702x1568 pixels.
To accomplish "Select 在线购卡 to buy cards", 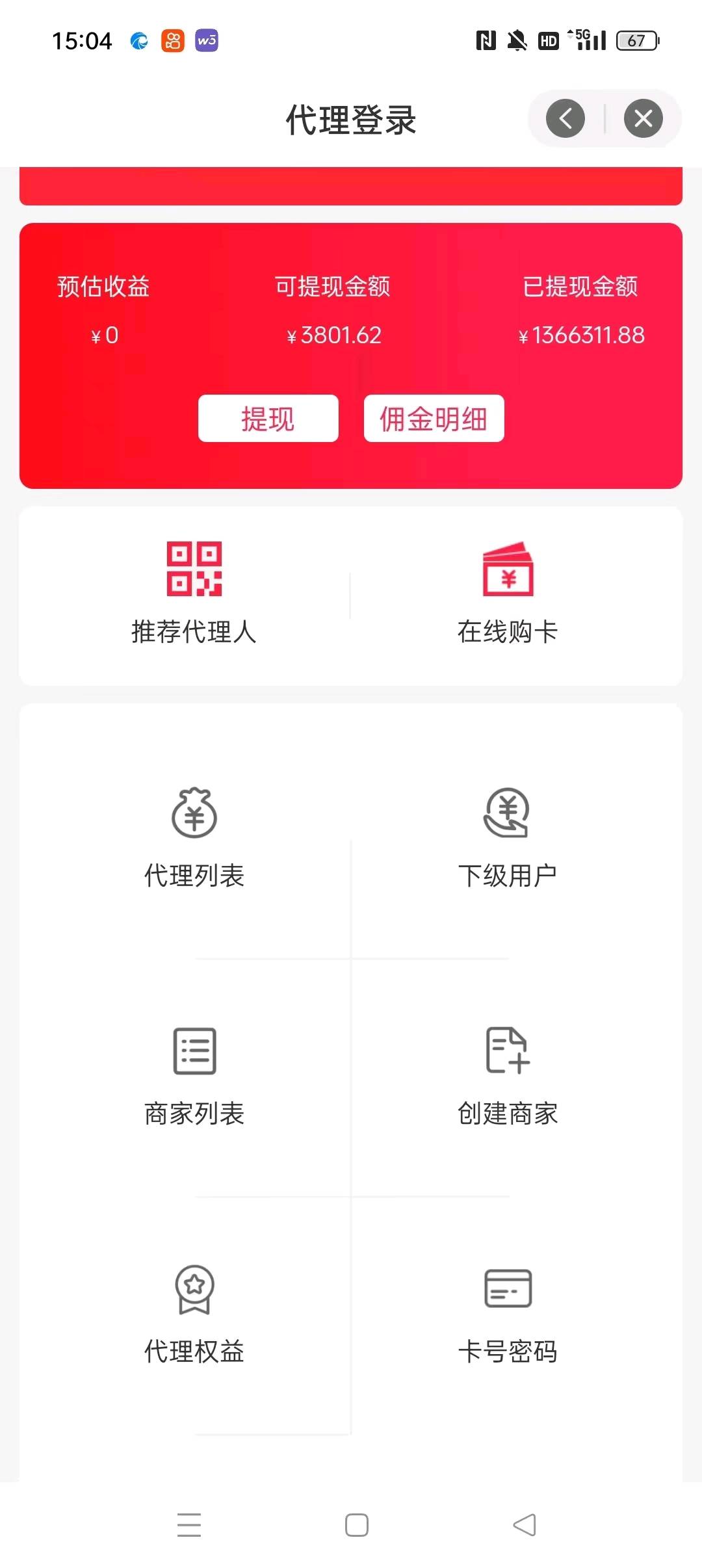I will click(x=508, y=593).
